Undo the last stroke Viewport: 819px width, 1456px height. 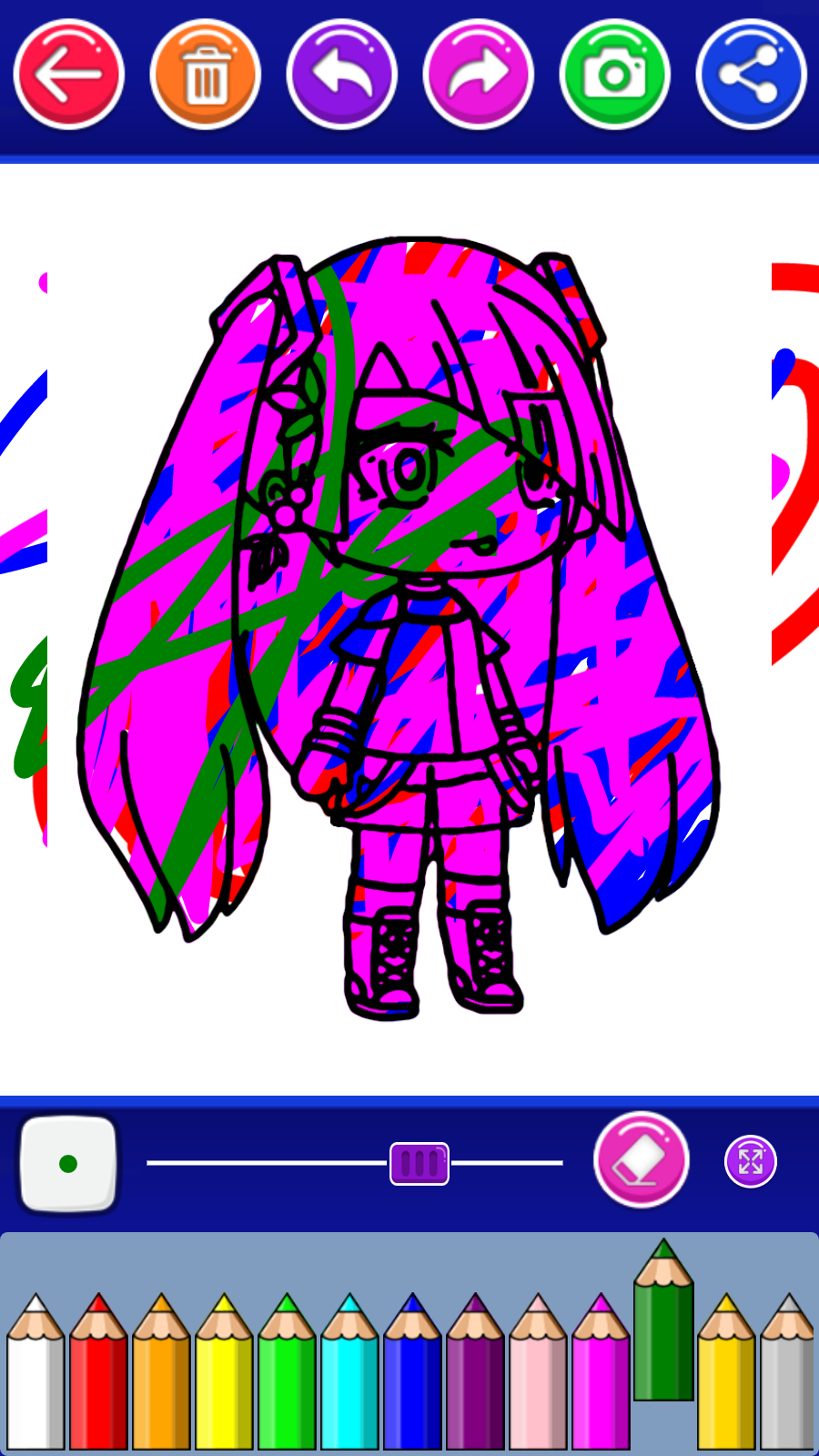(x=342, y=75)
